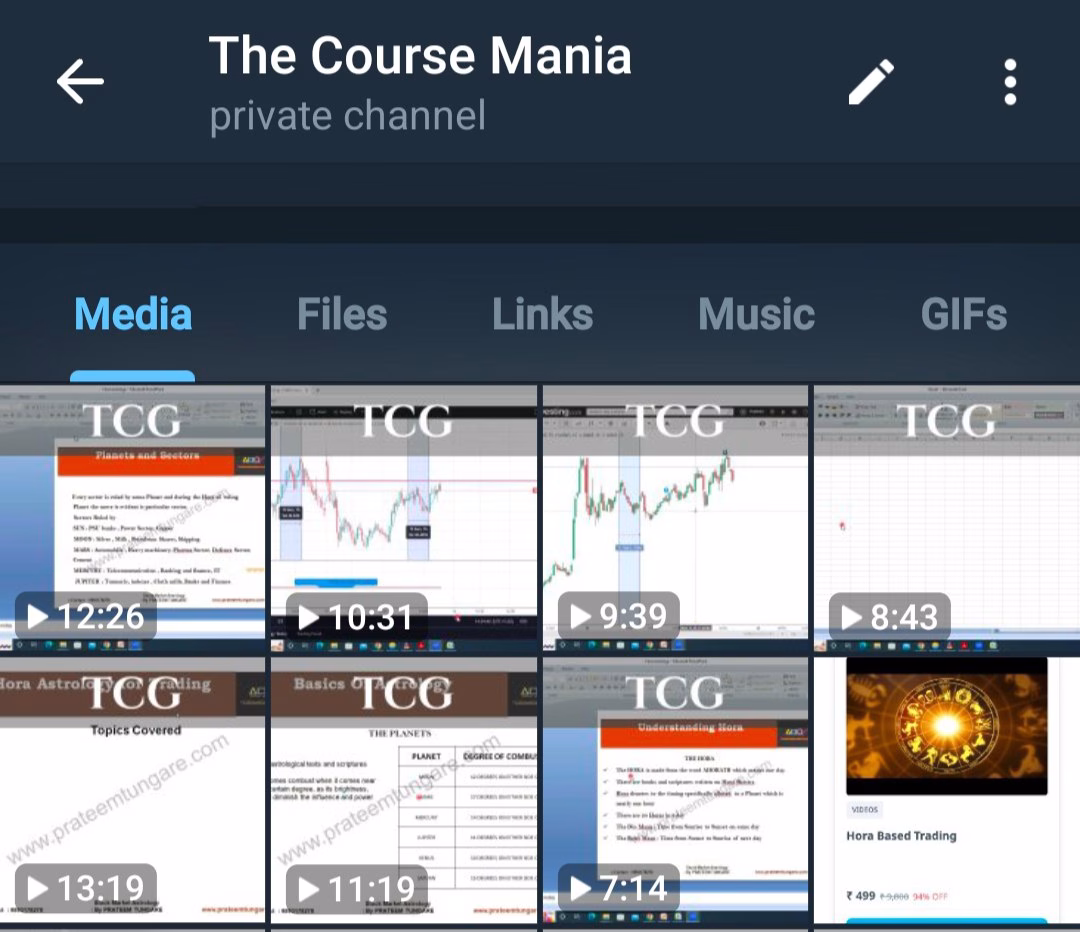Show the GIFs tab

pos(963,315)
